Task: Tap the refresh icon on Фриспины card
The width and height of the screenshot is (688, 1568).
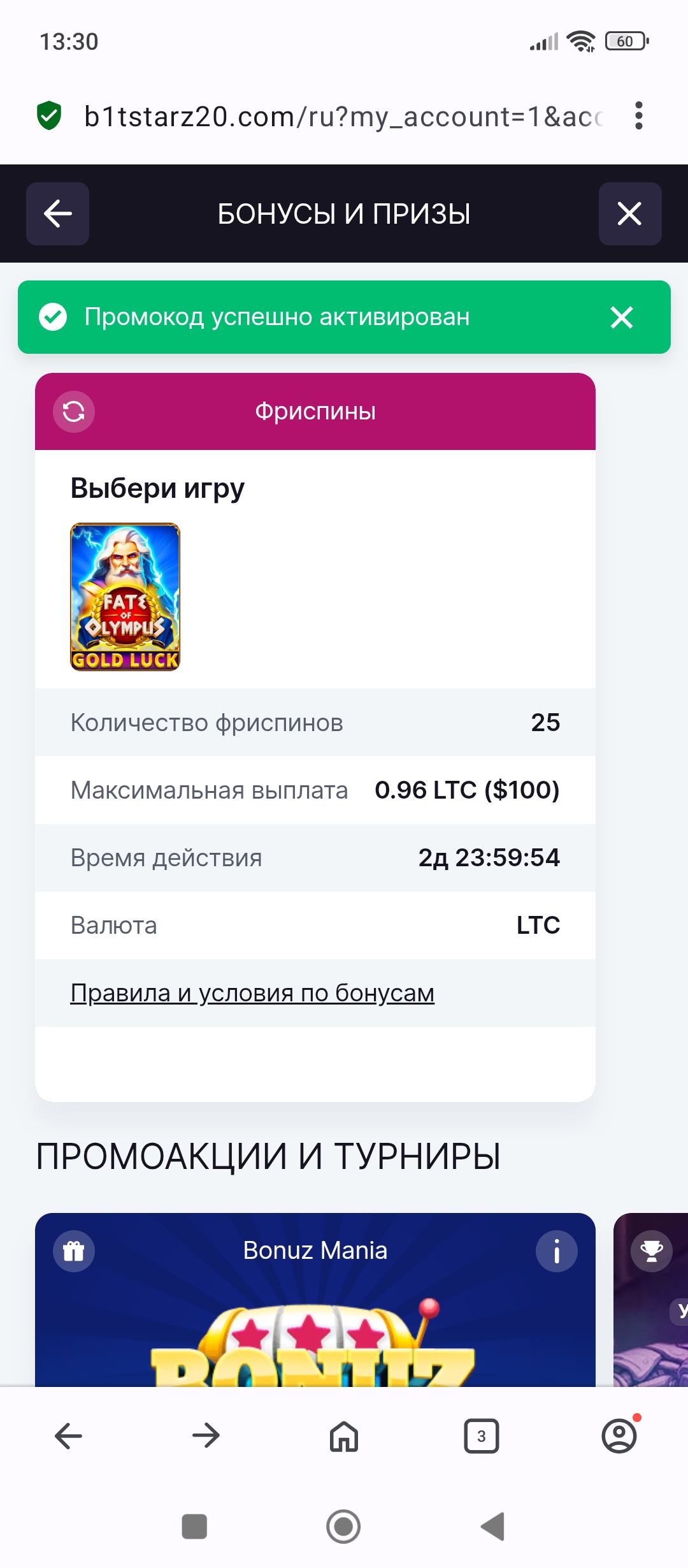Action: (74, 411)
